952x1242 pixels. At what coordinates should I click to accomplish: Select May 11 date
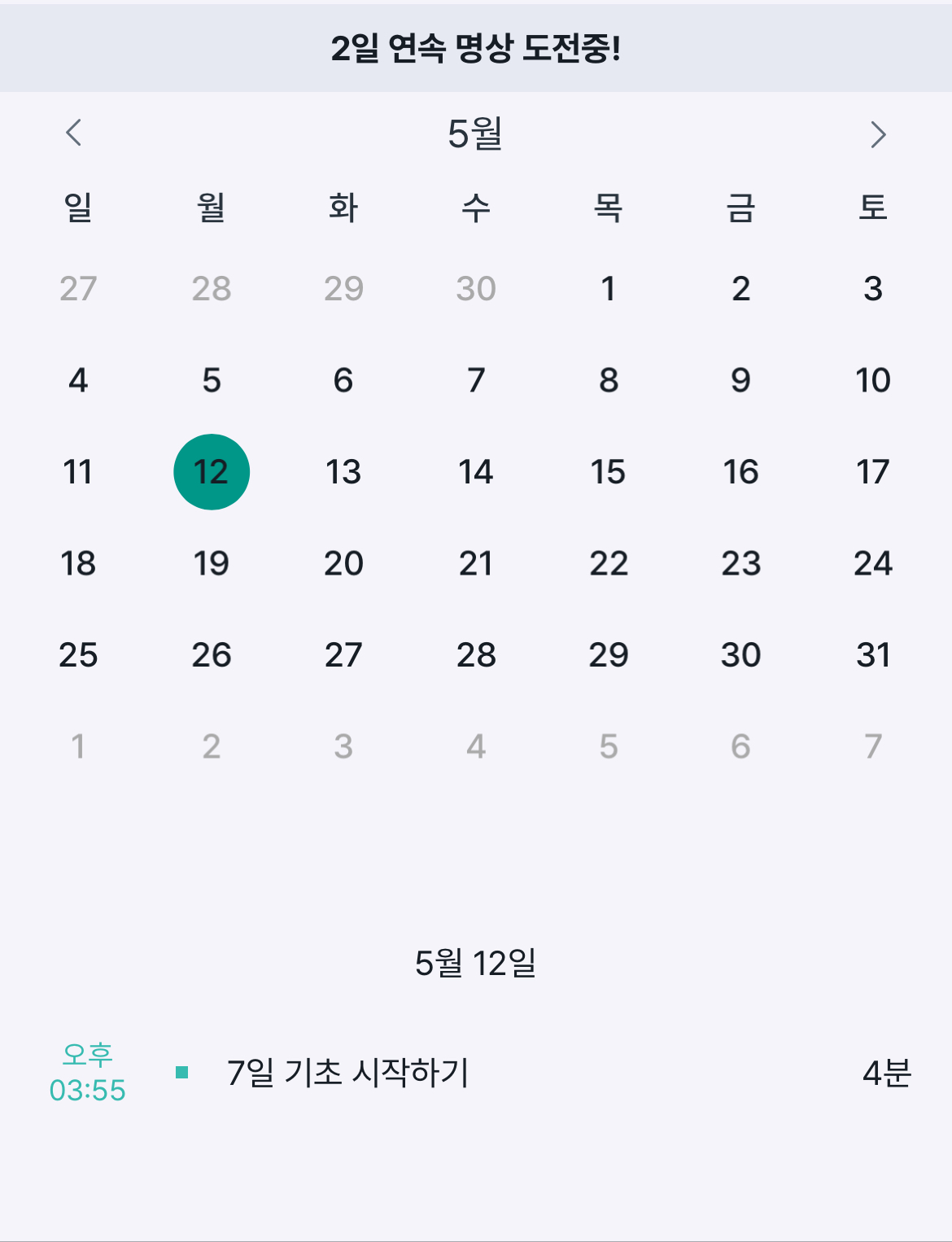tap(78, 472)
